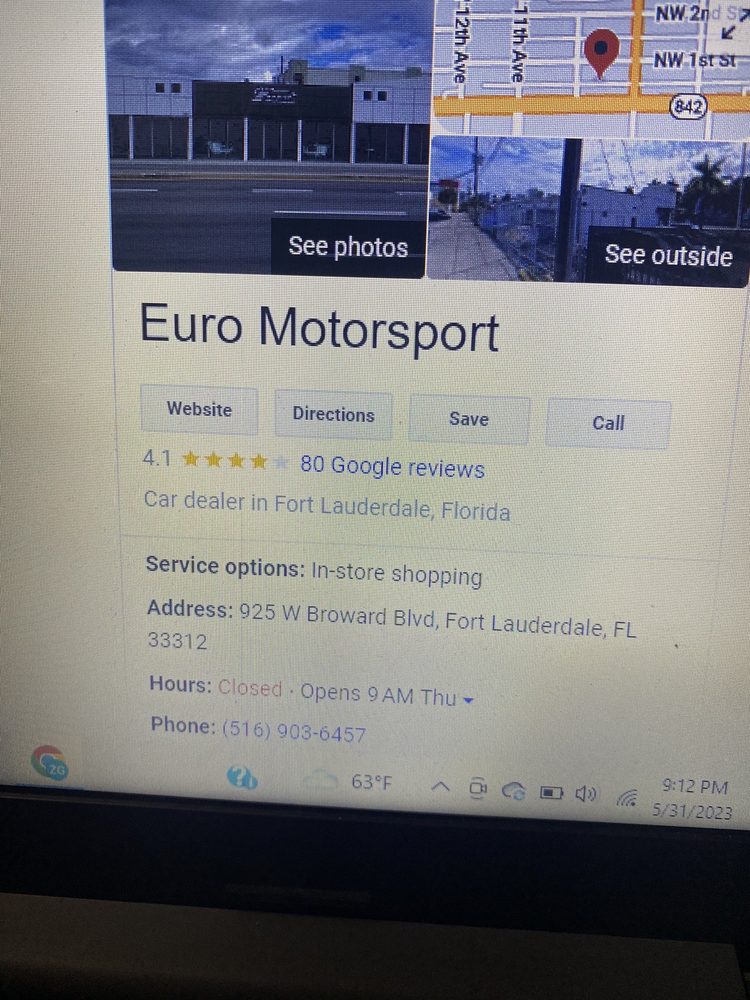The image size is (750, 1000).
Task: Show hidden taskbar icons via chevron
Action: click(x=440, y=788)
